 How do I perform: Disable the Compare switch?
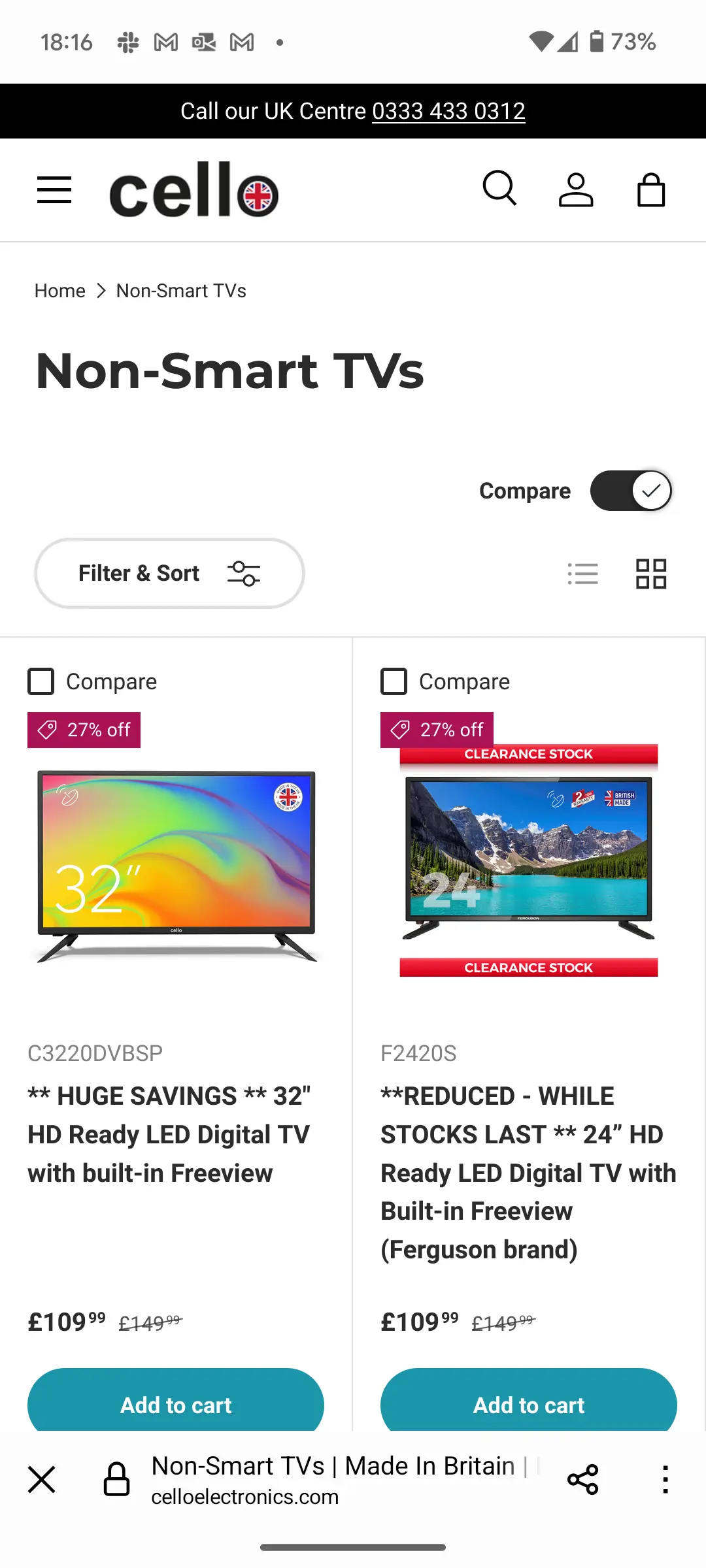[631, 491]
